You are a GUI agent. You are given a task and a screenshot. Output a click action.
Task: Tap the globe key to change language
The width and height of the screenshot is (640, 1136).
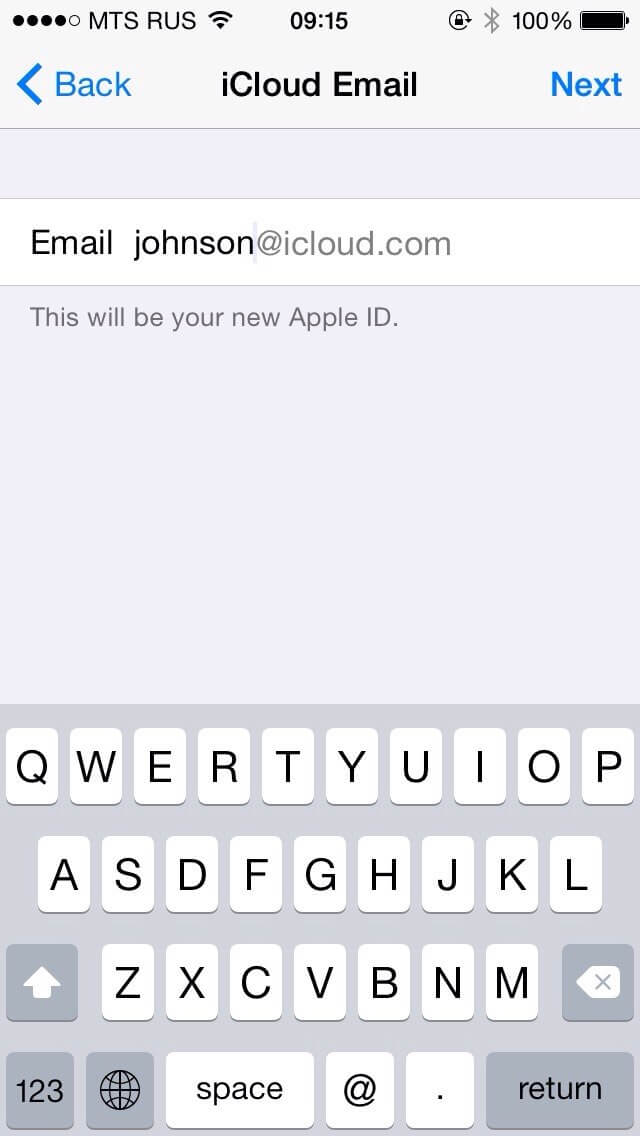tap(120, 1090)
